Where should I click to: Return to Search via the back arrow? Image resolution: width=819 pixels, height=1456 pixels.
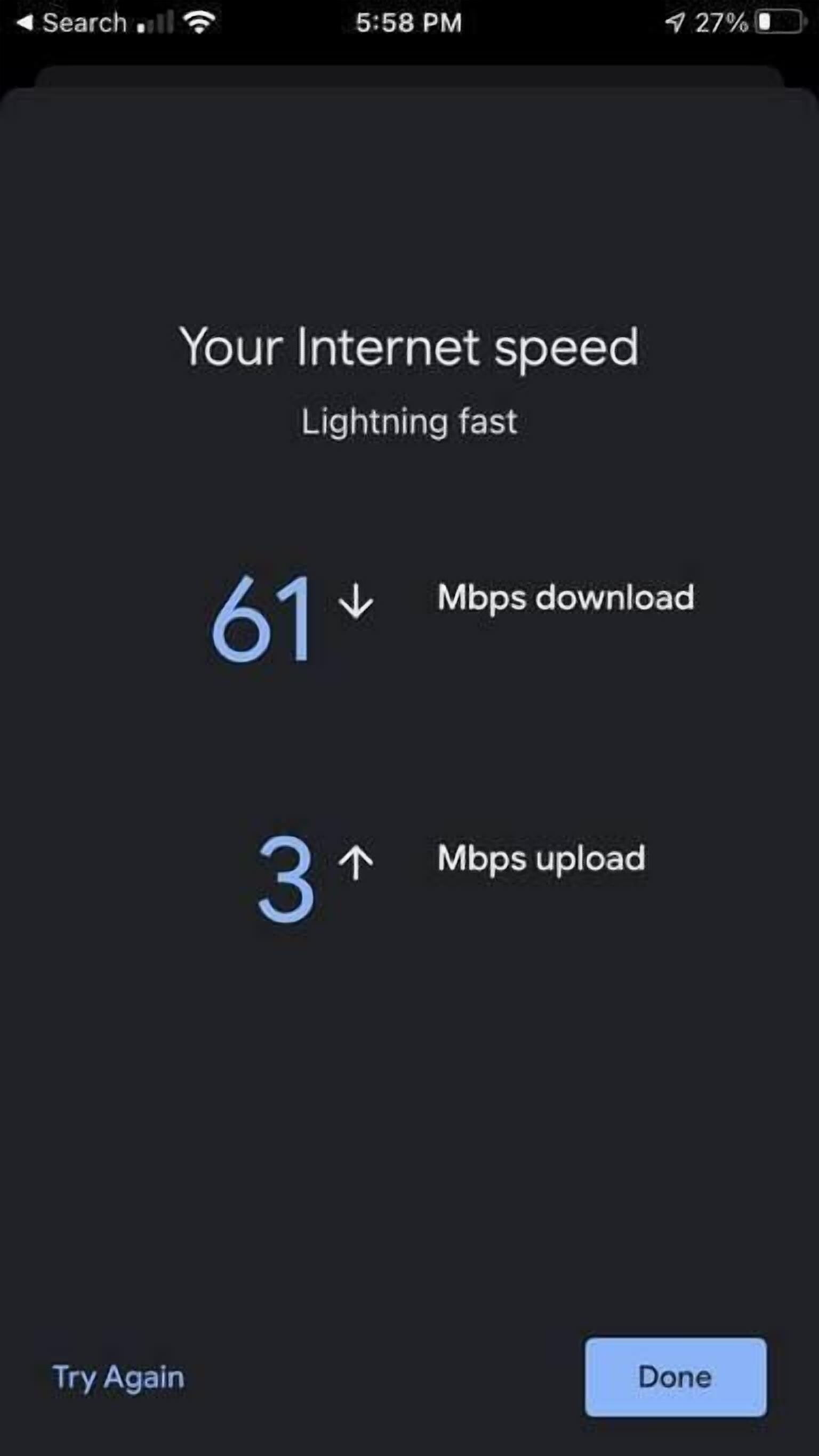[x=71, y=22]
